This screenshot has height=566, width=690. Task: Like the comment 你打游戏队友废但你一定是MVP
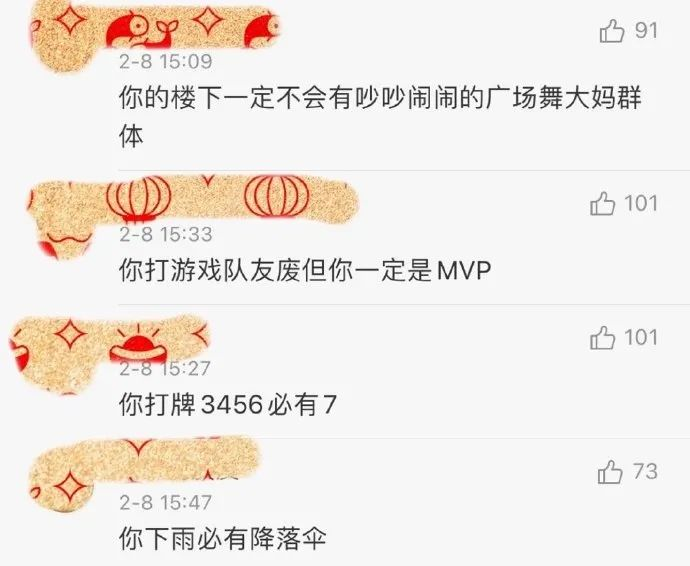click(603, 204)
